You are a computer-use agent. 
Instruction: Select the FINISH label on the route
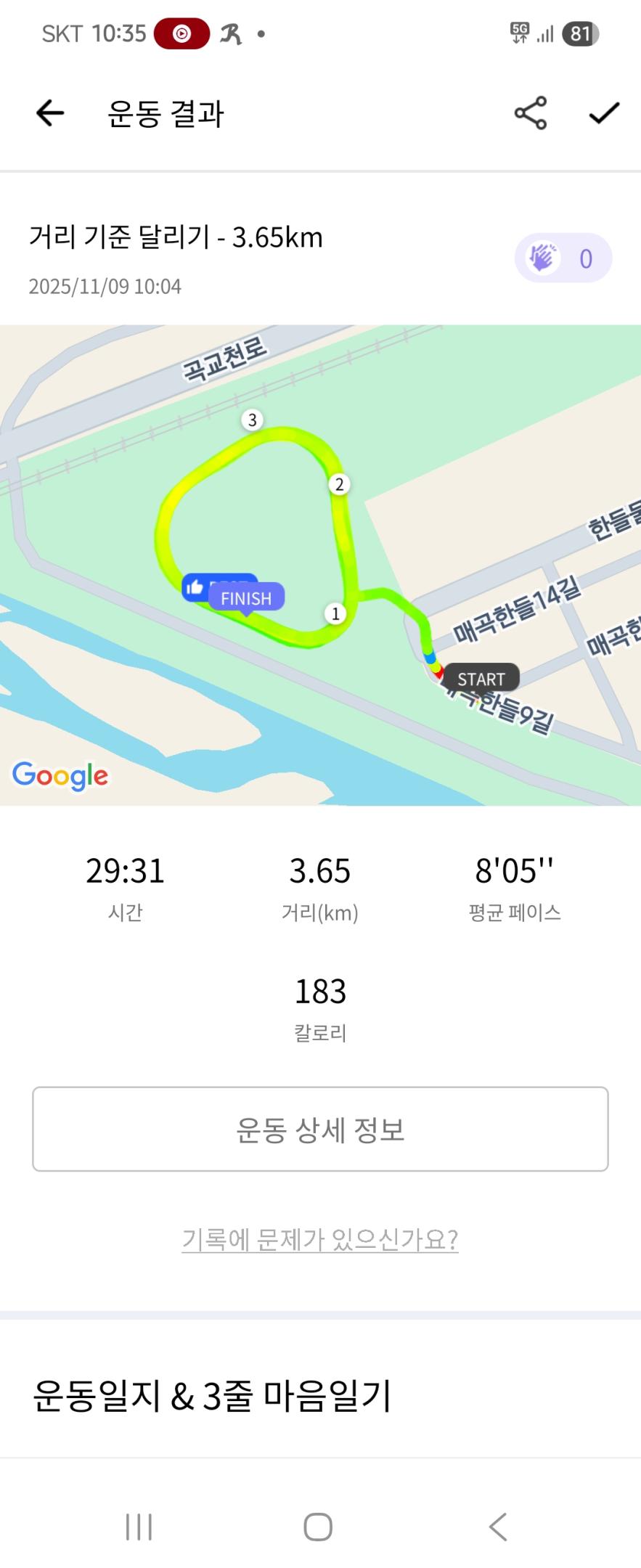coord(247,598)
